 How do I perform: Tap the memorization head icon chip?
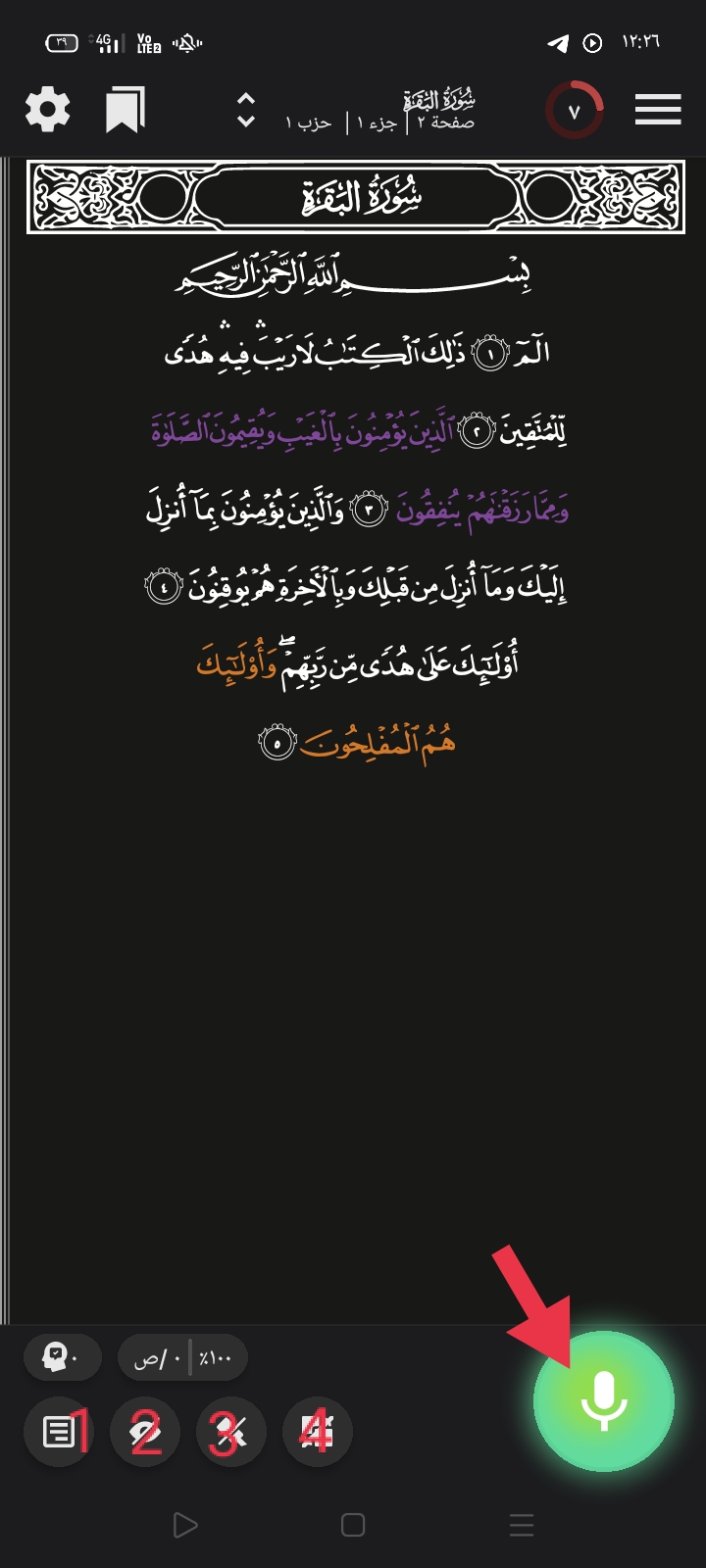[x=61, y=1358]
